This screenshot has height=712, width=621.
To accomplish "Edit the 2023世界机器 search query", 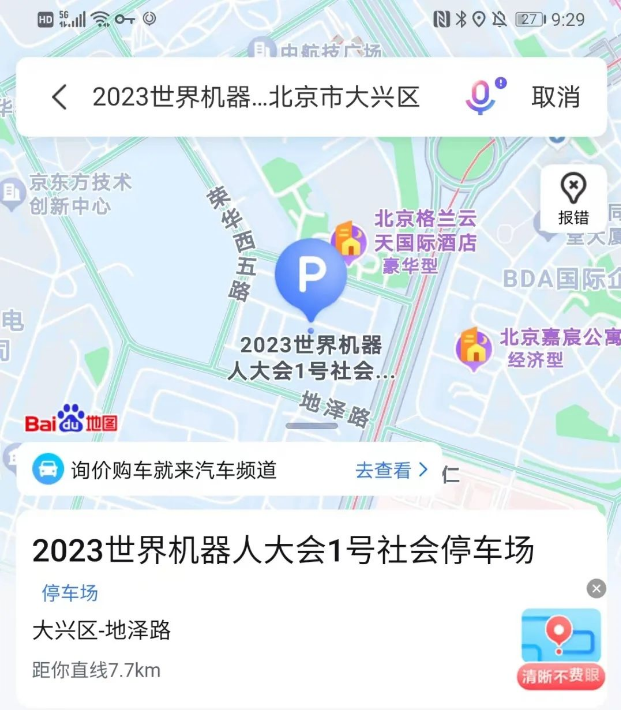I will (x=255, y=97).
